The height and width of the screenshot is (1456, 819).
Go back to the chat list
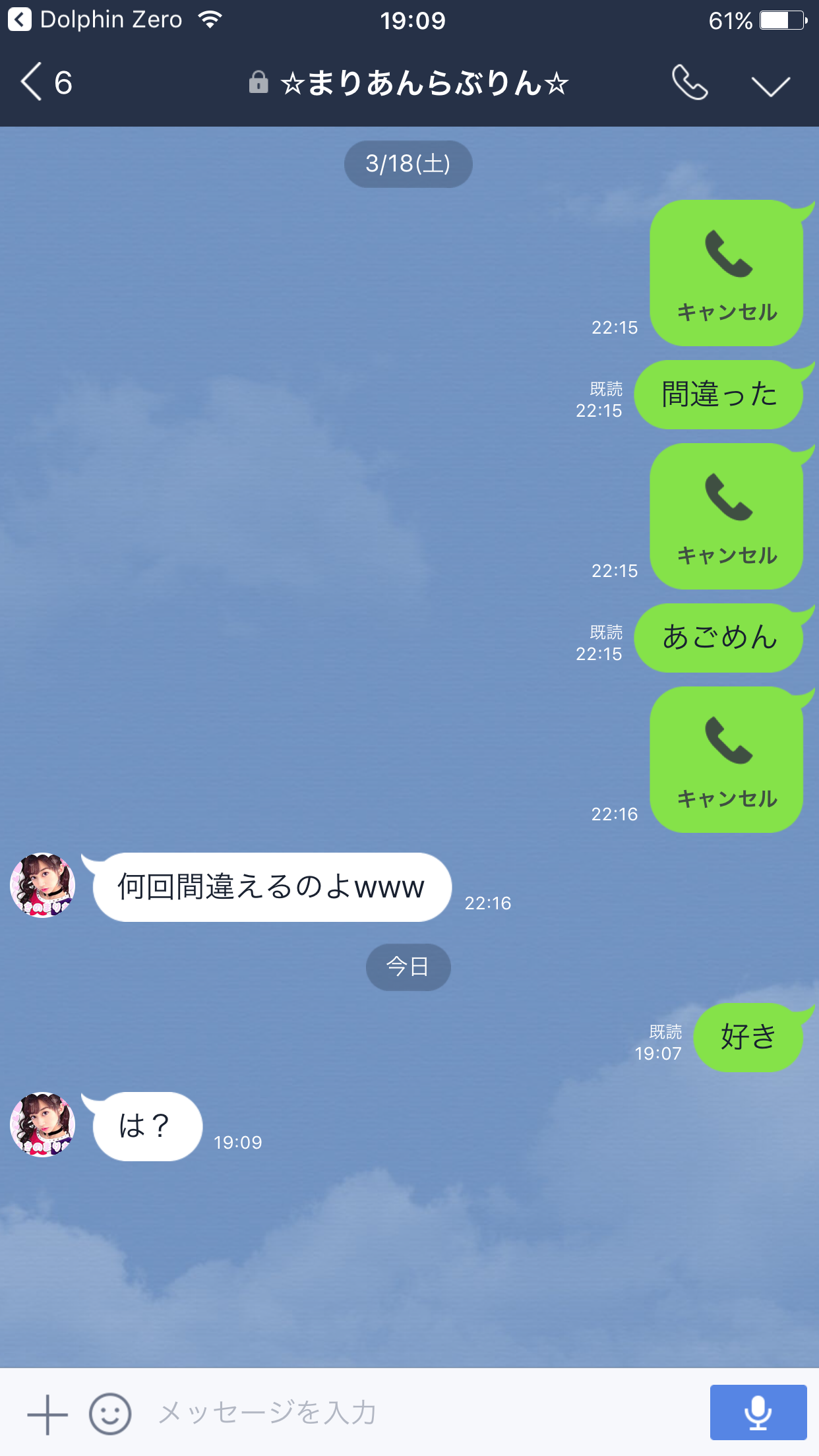coord(45,83)
